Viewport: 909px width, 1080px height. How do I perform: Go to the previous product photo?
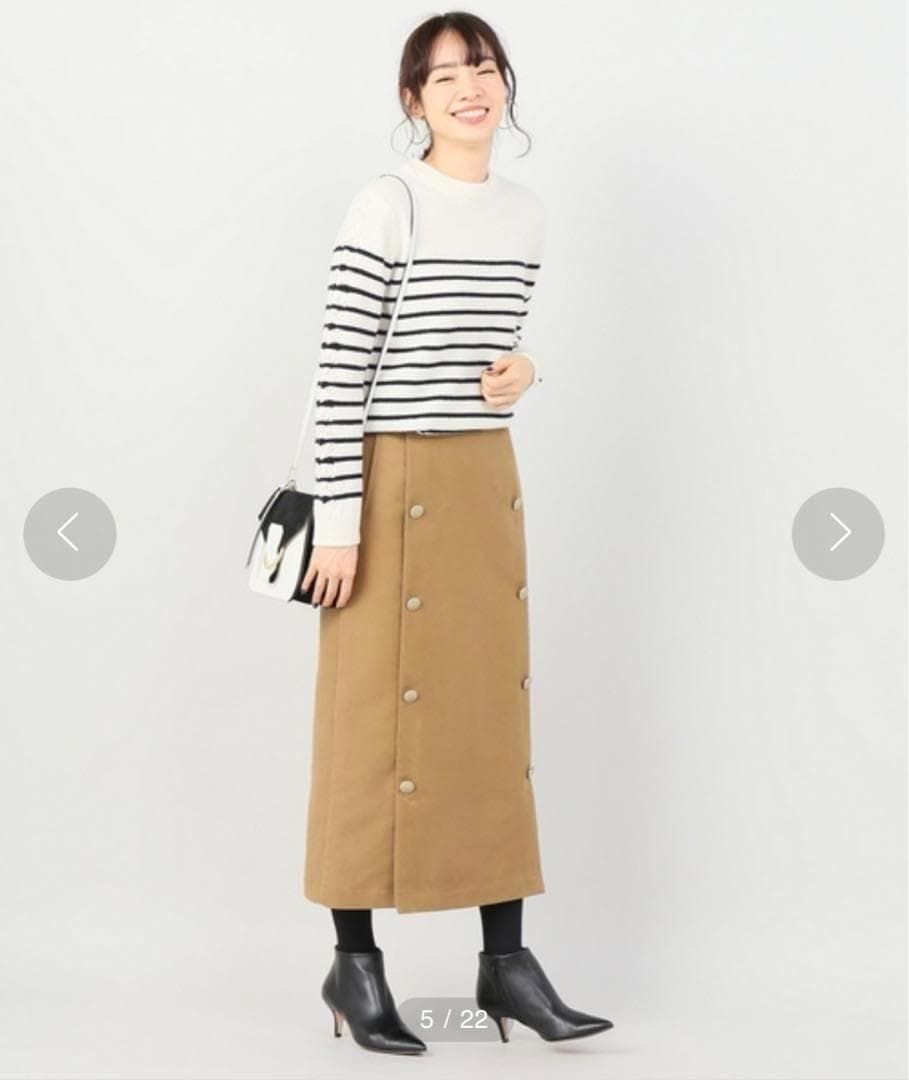(69, 534)
